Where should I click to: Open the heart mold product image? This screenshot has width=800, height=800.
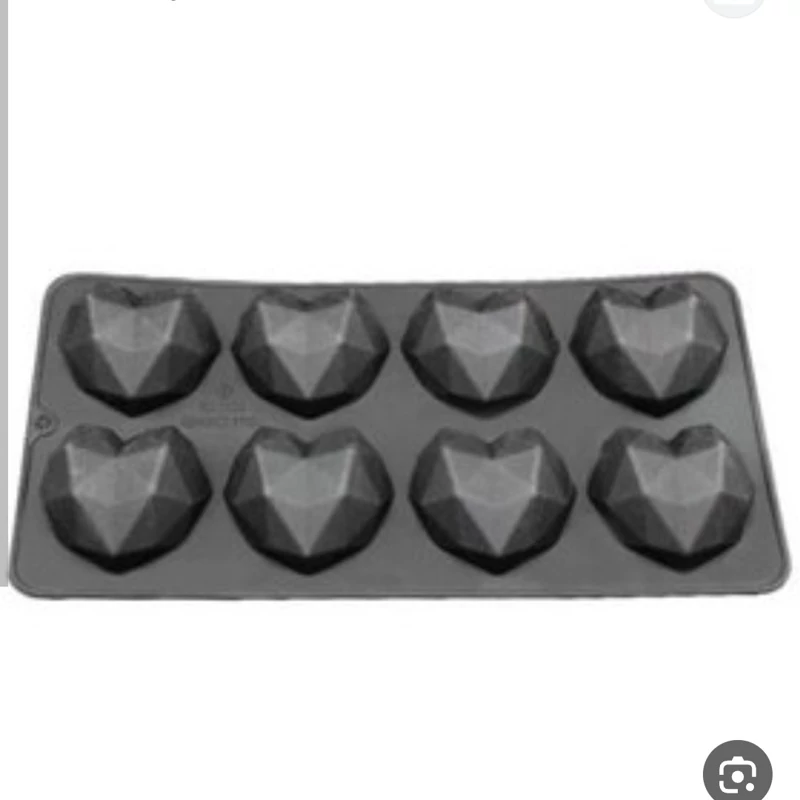pos(400,430)
